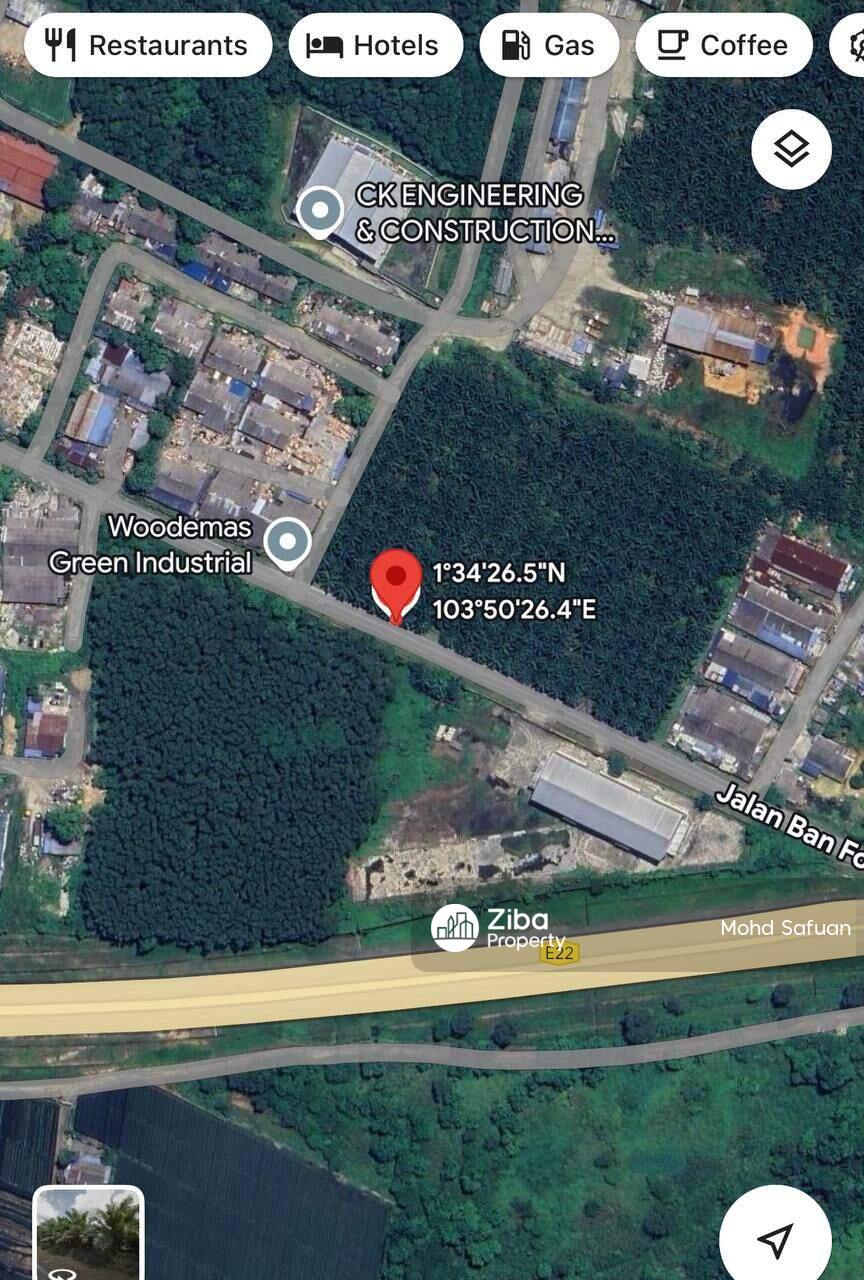
Task: Filter the map by Hotels
Action: [x=376, y=45]
